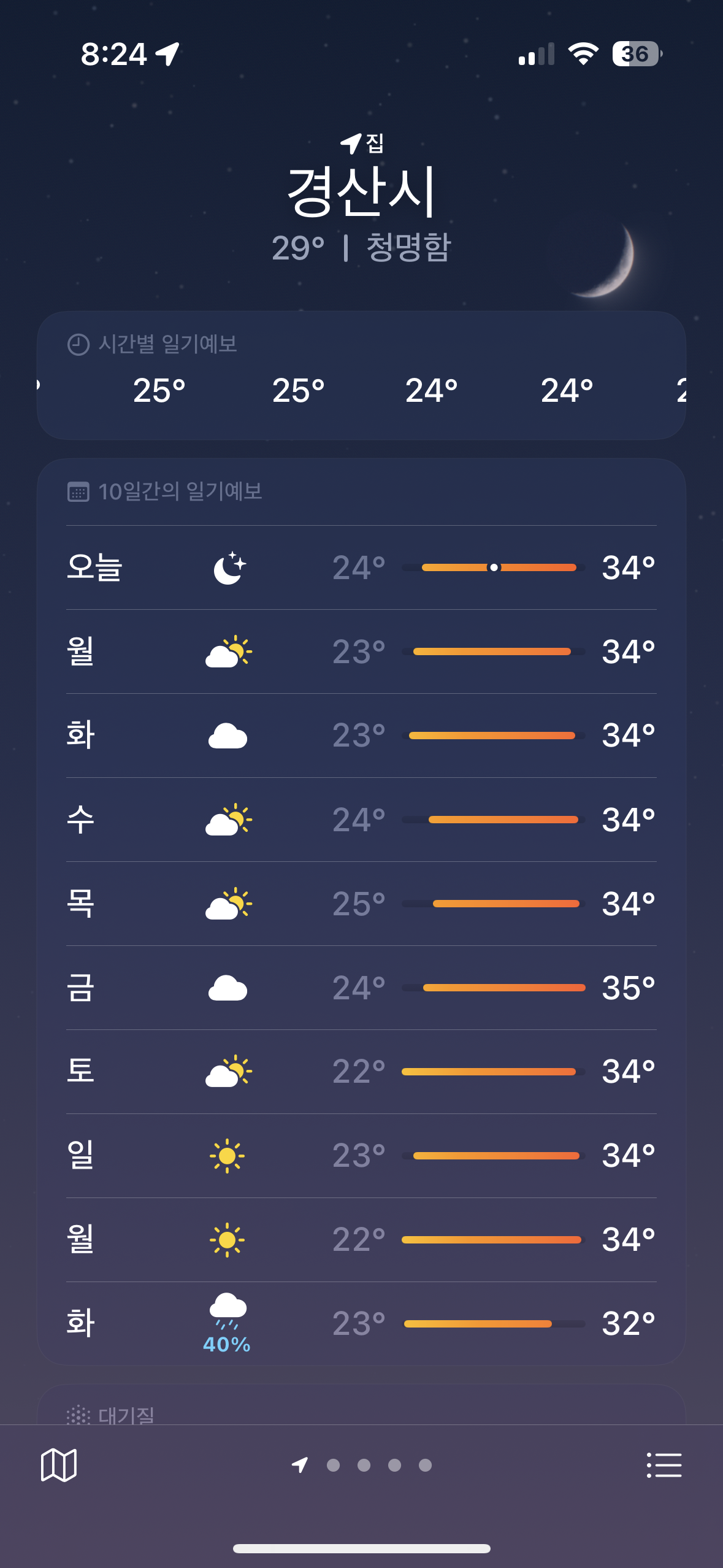The height and width of the screenshot is (1568, 723).
Task: Open the 수 forecast row
Action: 361,820
